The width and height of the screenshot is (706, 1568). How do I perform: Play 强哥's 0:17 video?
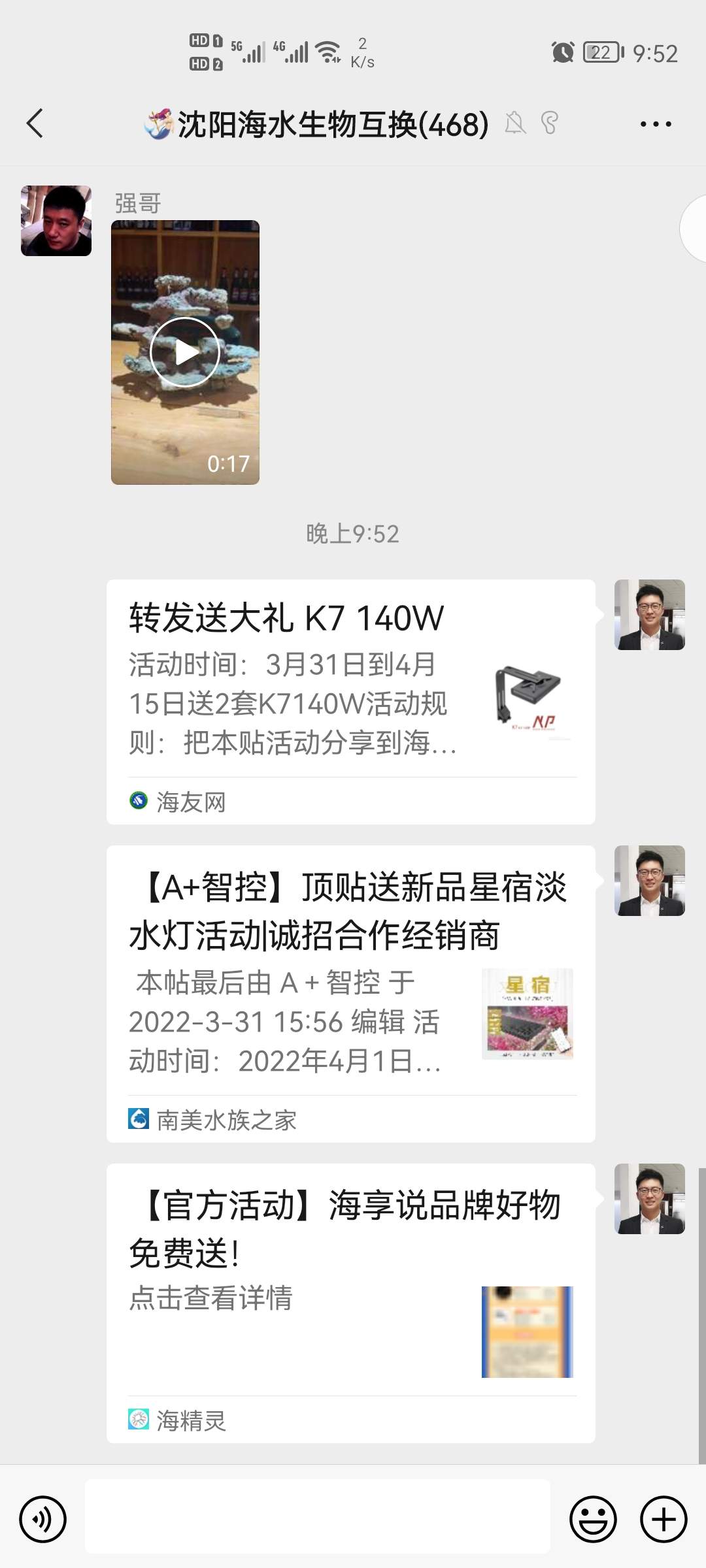(x=185, y=352)
